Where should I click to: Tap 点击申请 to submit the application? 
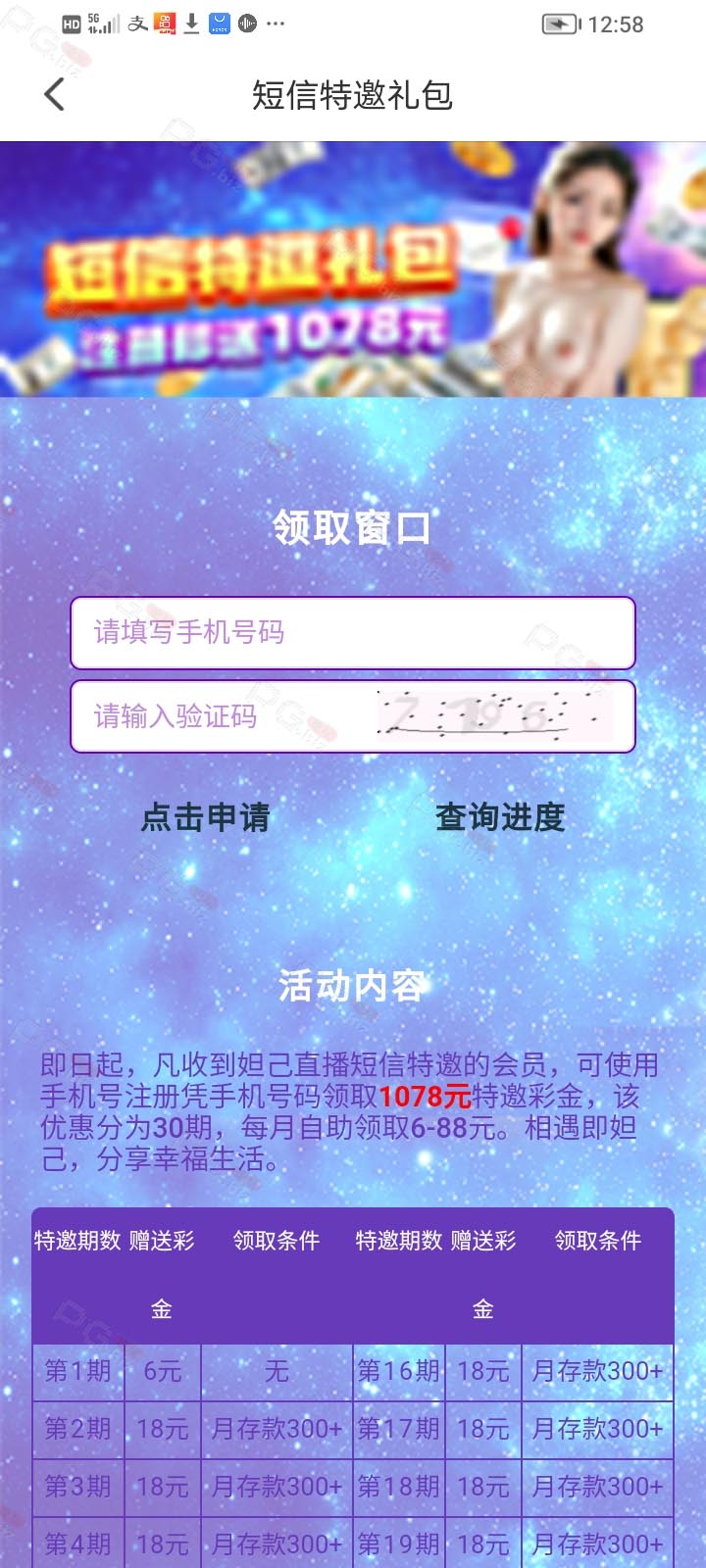click(x=205, y=817)
